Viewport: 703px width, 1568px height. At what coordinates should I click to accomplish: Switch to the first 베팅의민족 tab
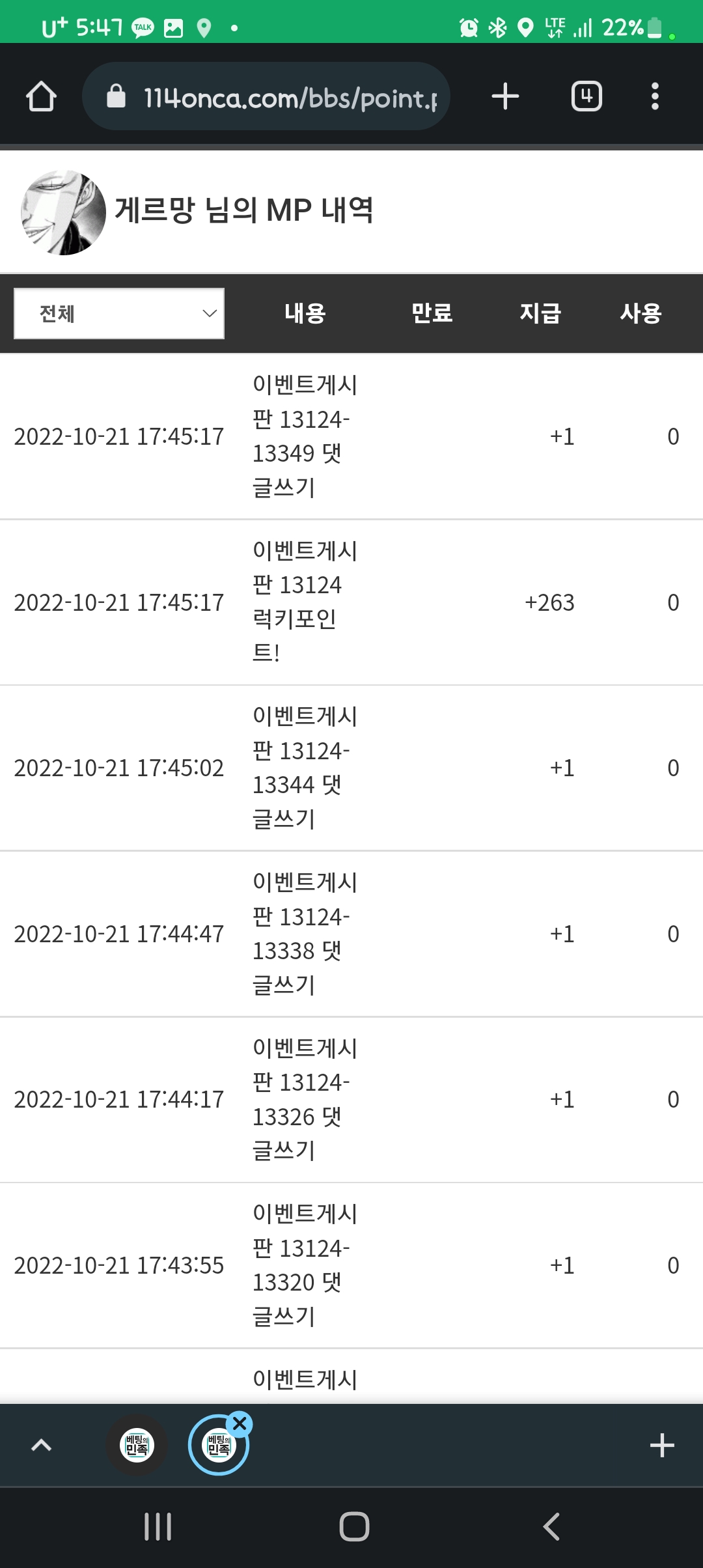coord(137,1446)
